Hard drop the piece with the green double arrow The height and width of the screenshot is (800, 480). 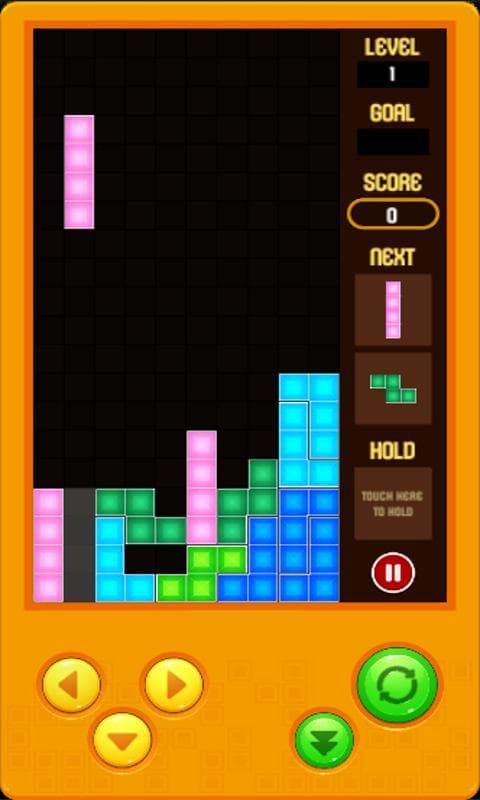[324, 740]
